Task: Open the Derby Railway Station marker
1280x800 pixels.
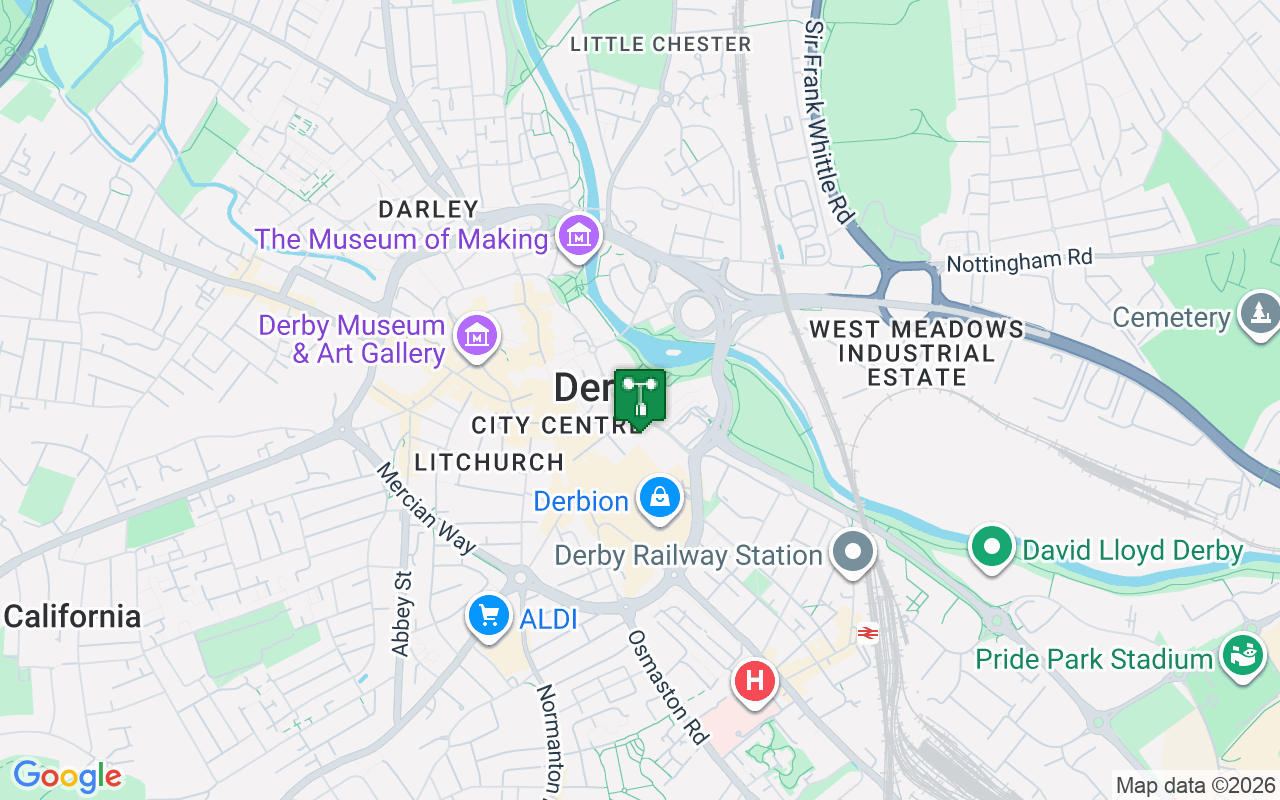Action: point(853,552)
